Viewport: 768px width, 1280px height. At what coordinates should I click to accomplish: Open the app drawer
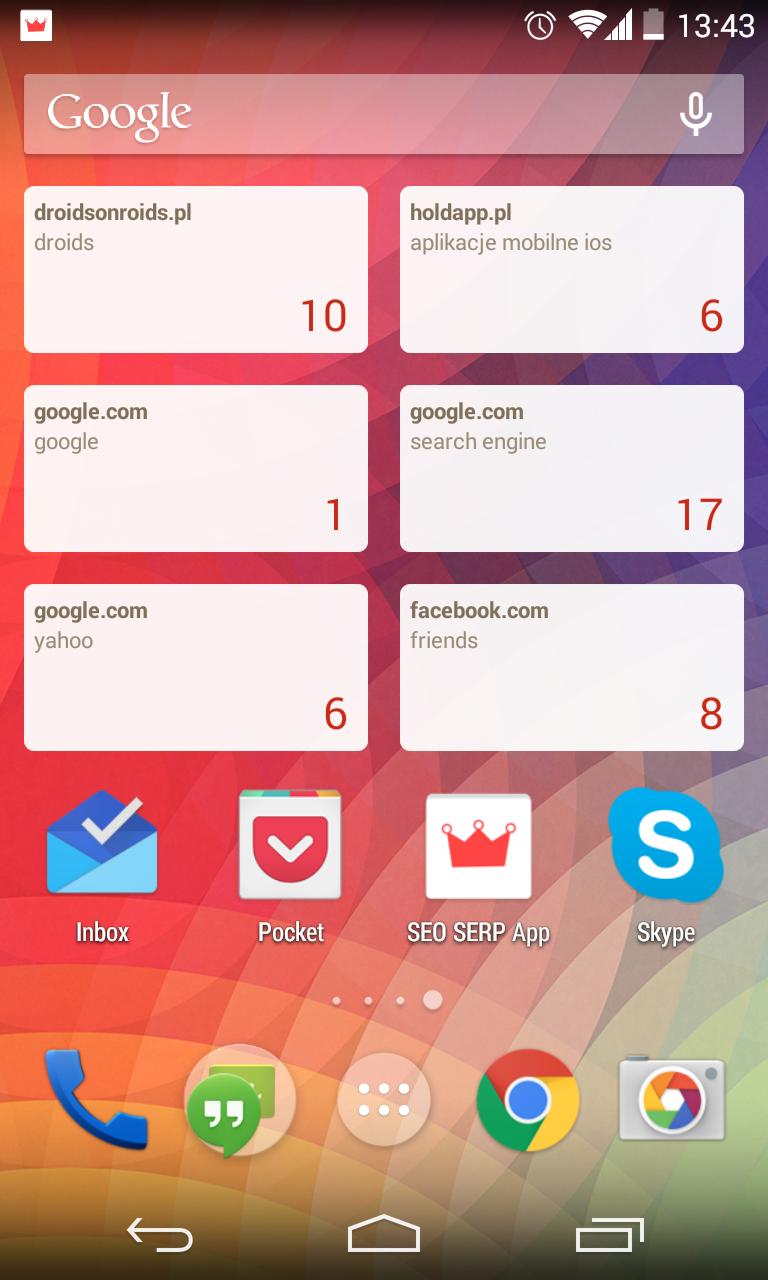click(384, 1100)
